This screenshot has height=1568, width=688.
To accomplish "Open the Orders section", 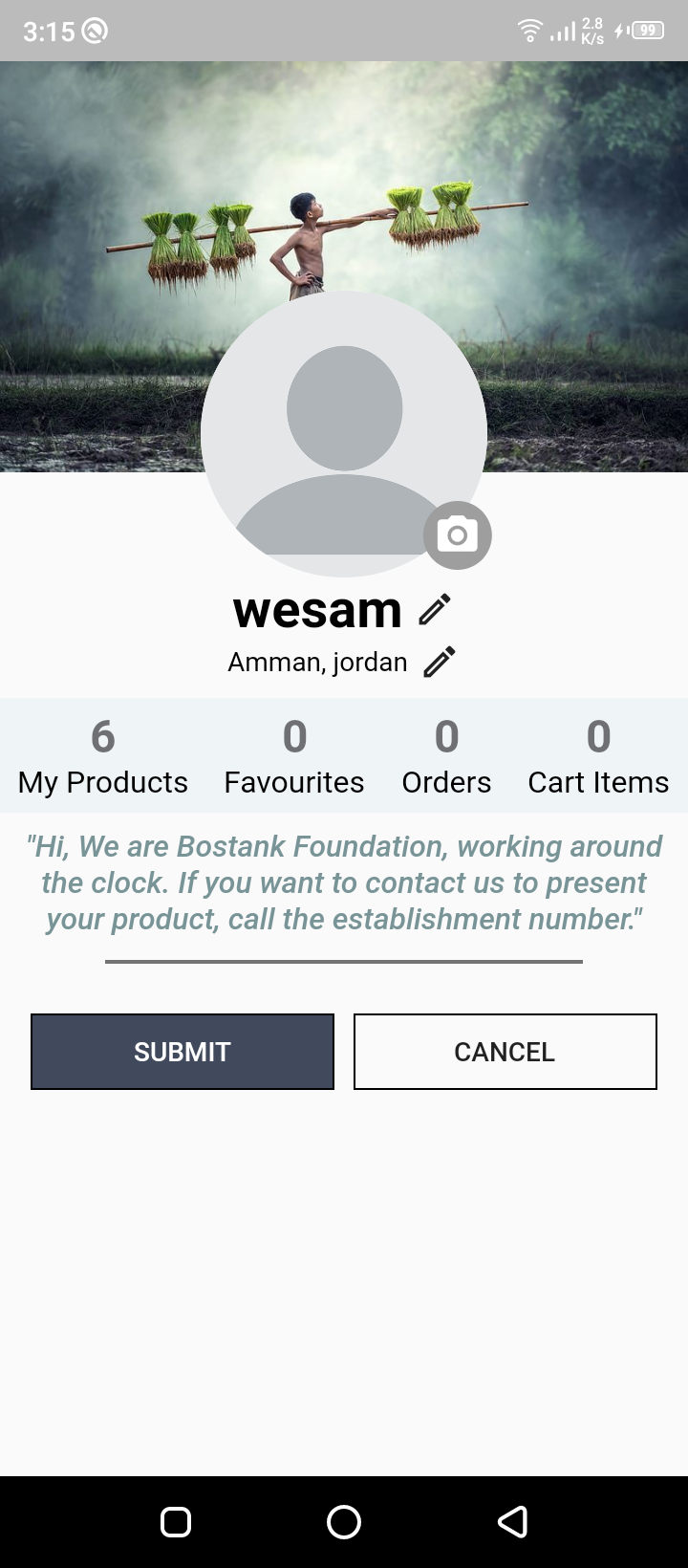I will click(x=445, y=755).
